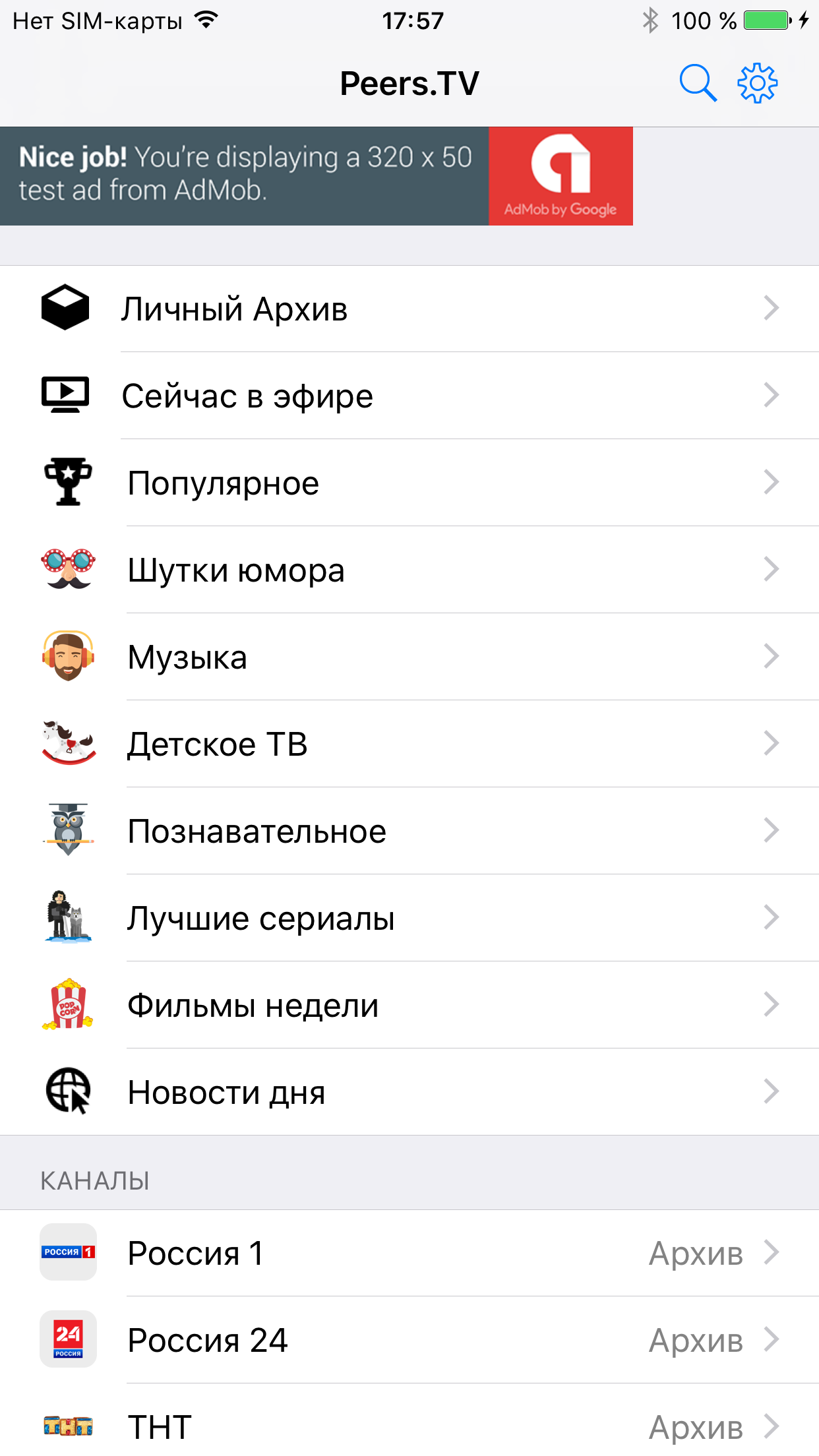819x1456 pixels.
Task: Go to Сейчас в эфире
Action: [x=409, y=396]
